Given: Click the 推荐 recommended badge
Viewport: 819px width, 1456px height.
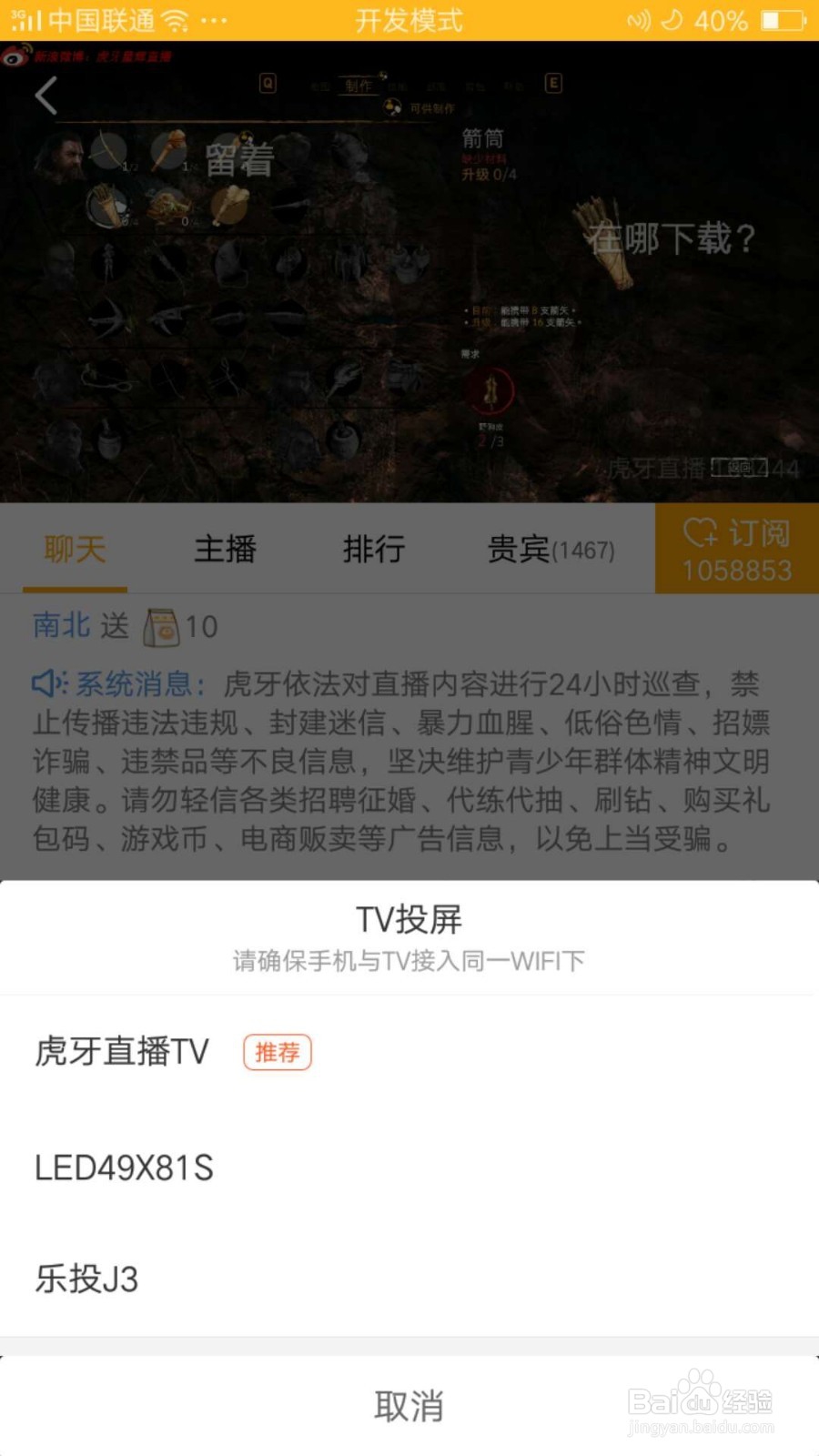Looking at the screenshot, I should (x=277, y=1052).
